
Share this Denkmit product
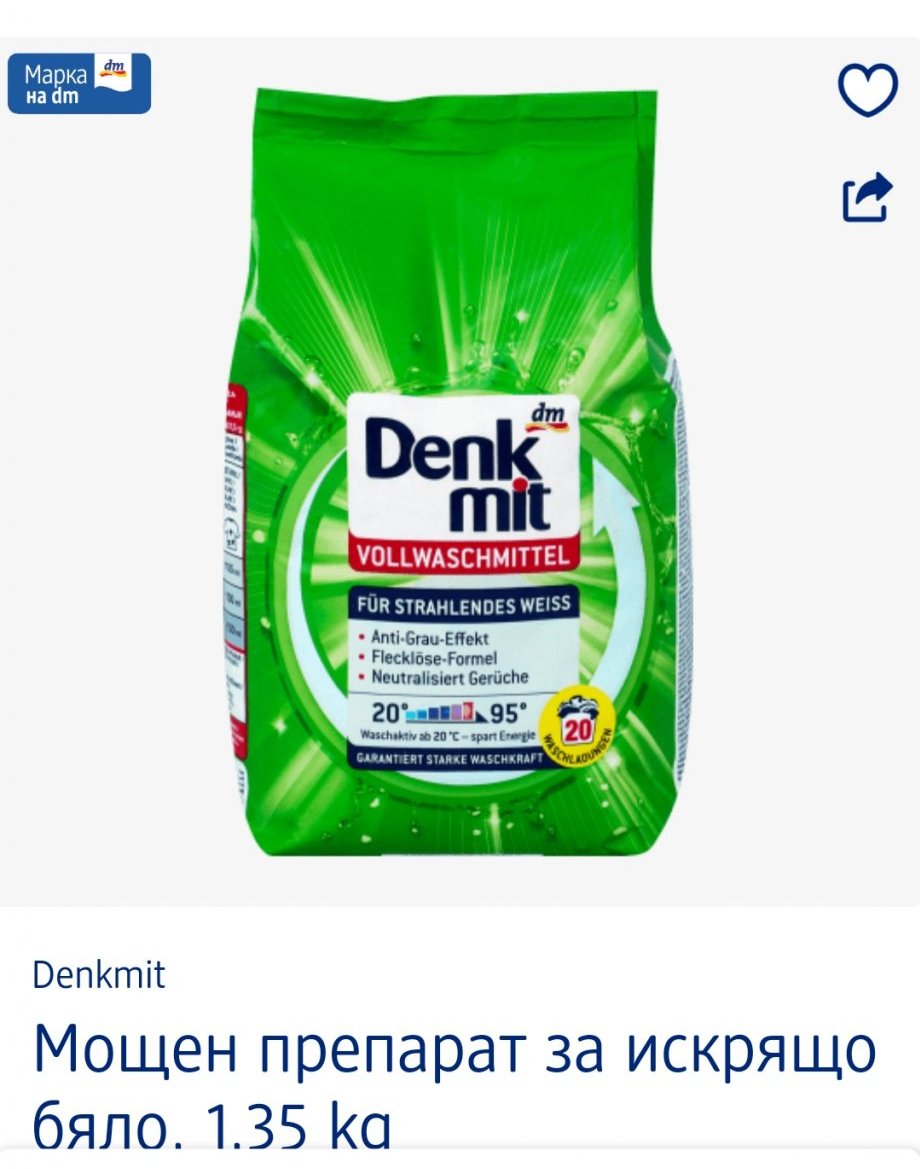(x=866, y=196)
